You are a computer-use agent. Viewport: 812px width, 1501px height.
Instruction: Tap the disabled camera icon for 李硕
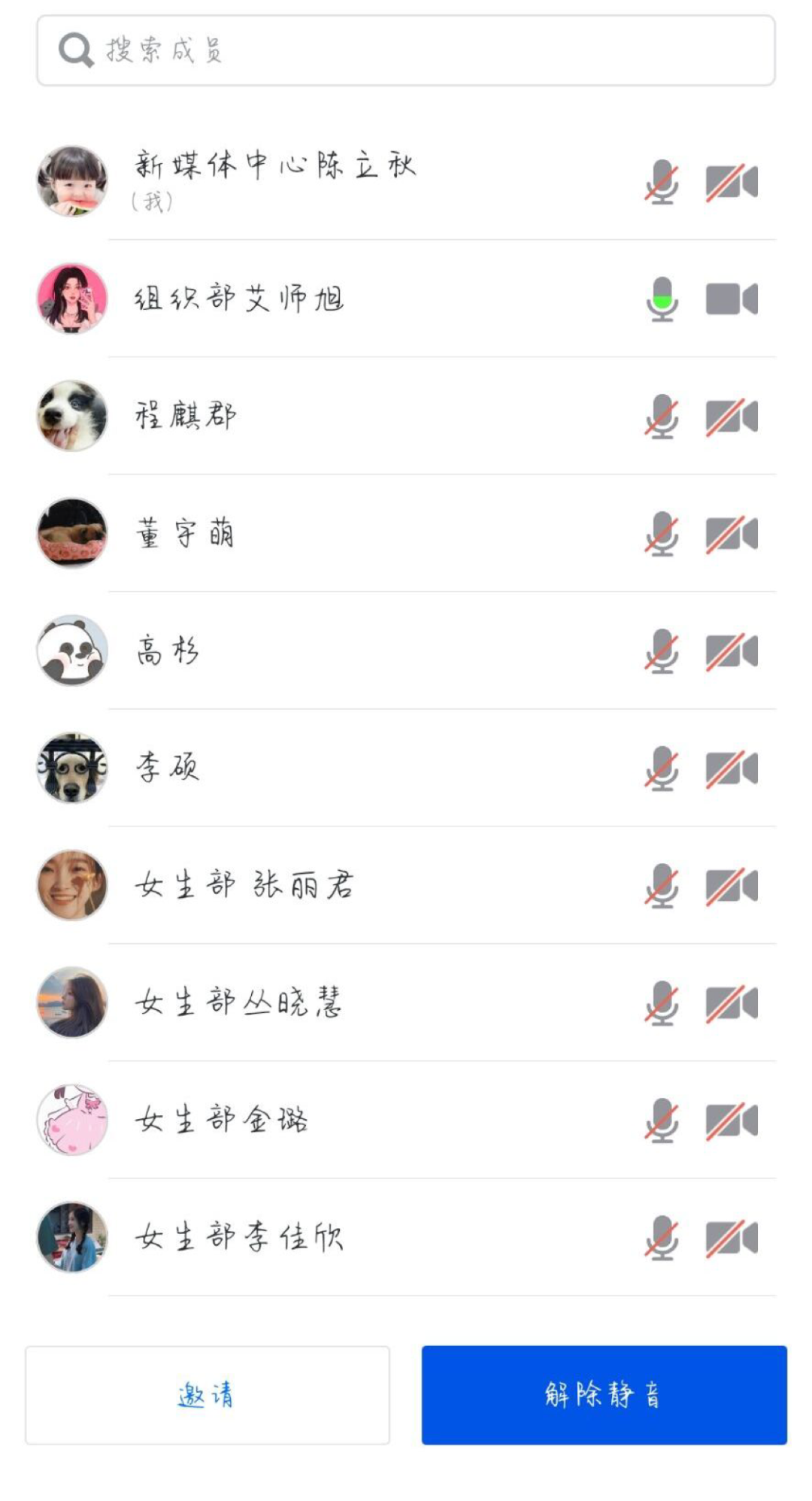pyautogui.click(x=731, y=769)
